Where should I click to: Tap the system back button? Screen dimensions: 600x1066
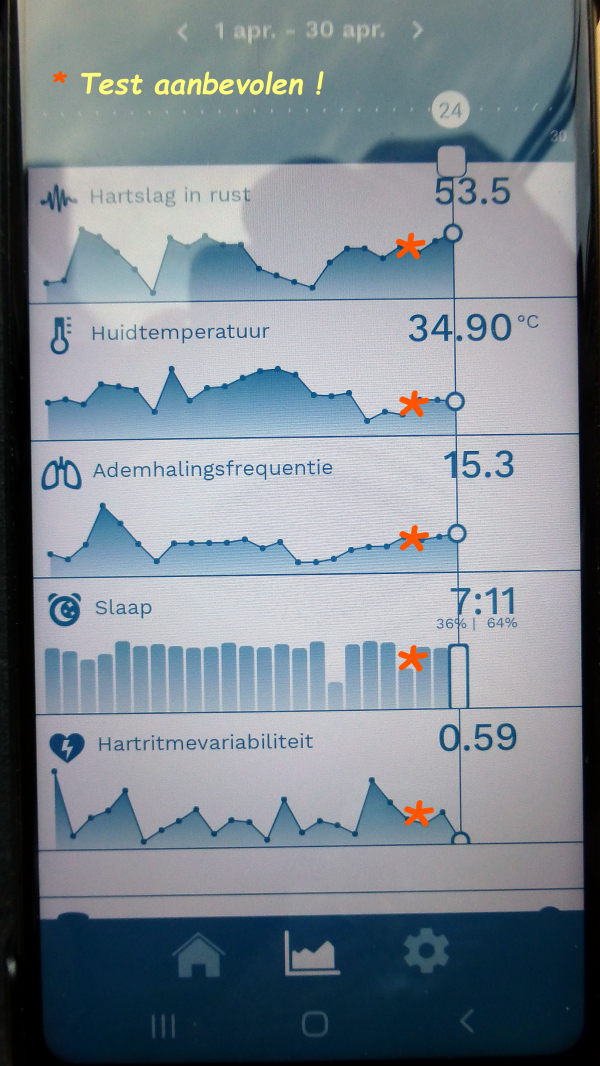click(466, 1021)
